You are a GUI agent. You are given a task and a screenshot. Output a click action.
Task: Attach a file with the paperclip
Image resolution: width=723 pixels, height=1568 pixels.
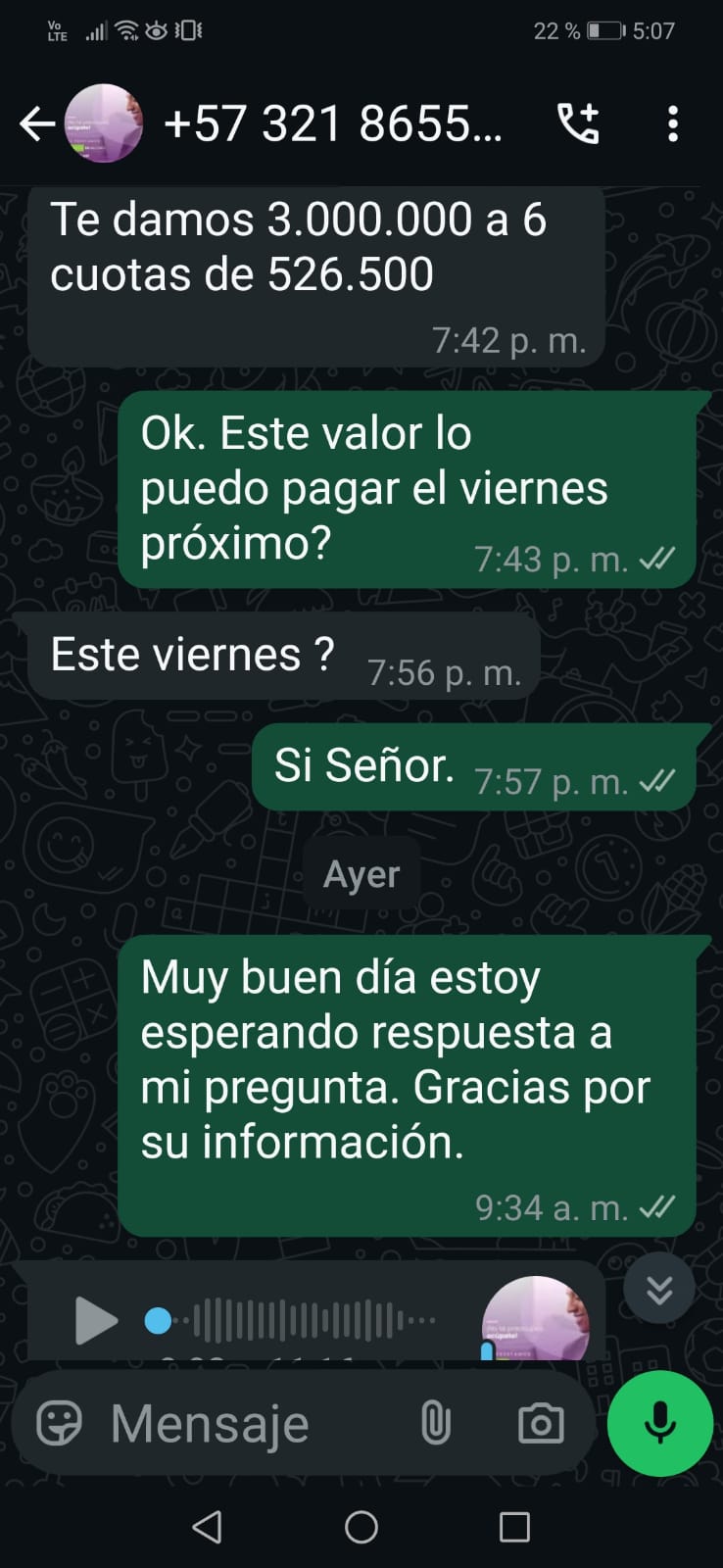436,1423
